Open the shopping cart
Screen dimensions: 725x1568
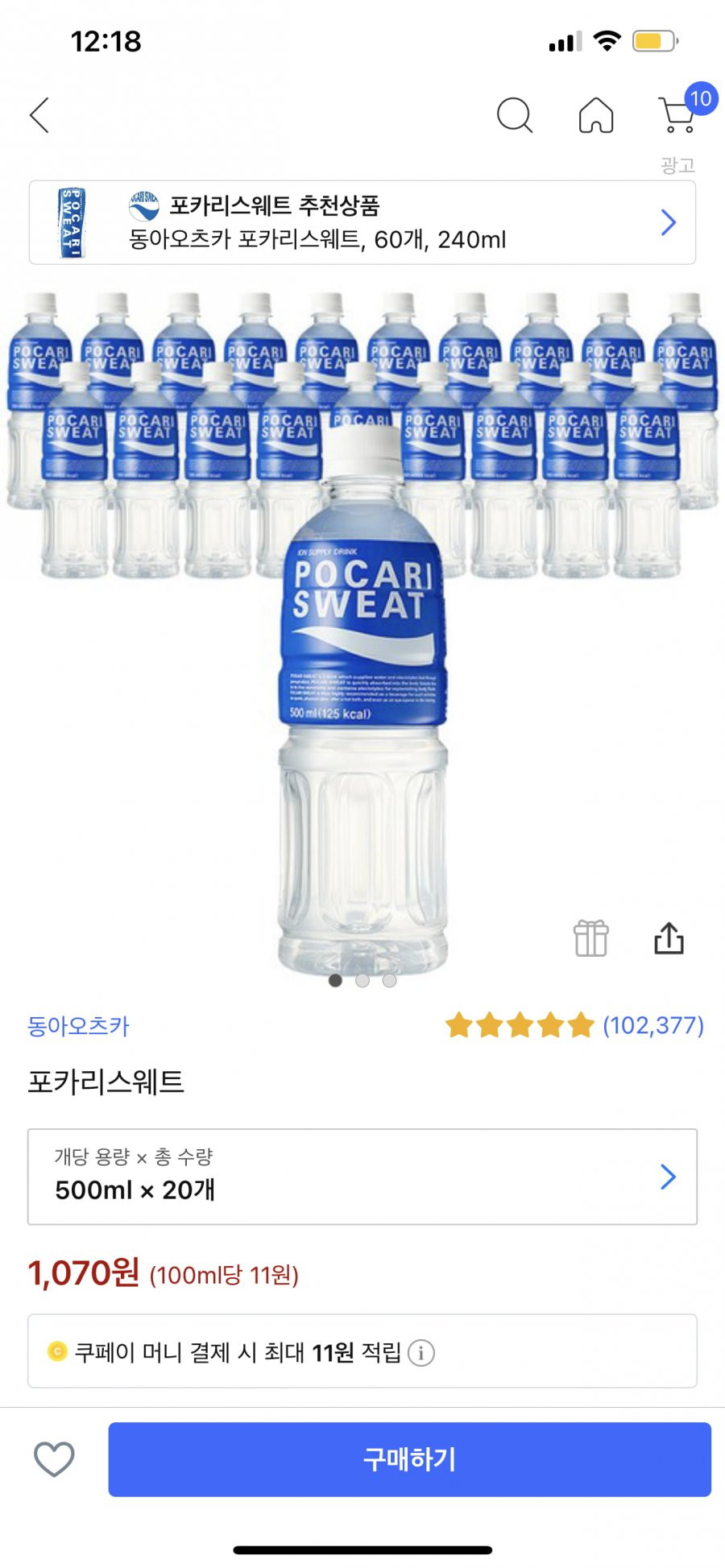coord(679,114)
